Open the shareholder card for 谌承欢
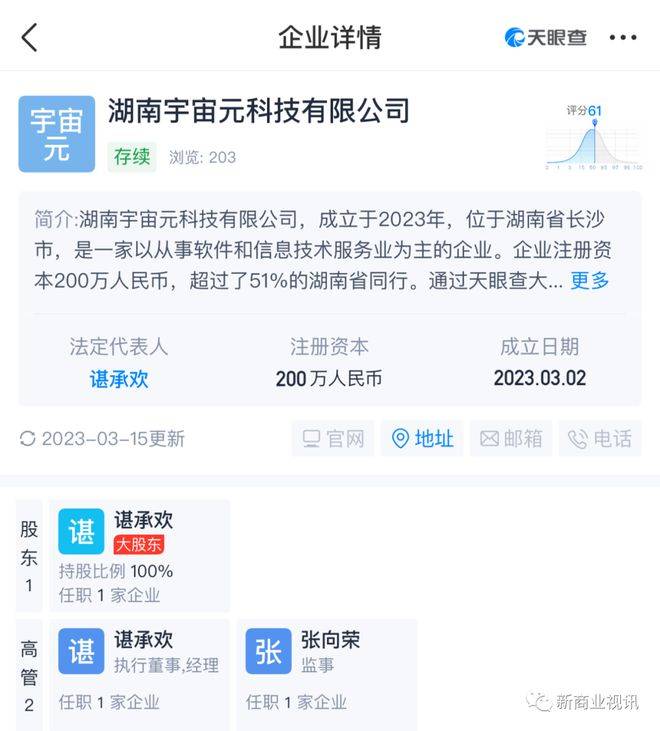The image size is (660, 731). 139,556
